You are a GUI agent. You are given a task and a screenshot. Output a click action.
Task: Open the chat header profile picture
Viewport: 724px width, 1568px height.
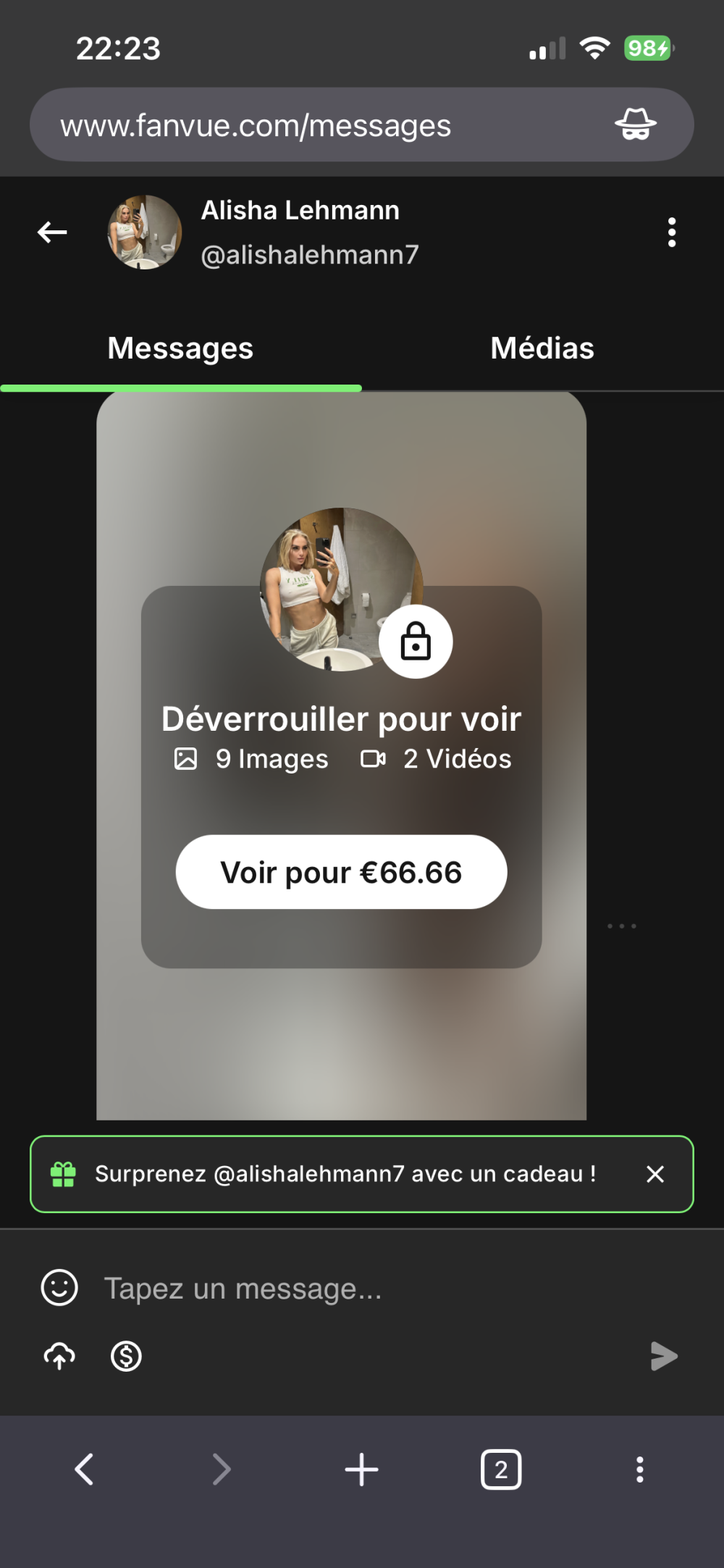tap(145, 232)
